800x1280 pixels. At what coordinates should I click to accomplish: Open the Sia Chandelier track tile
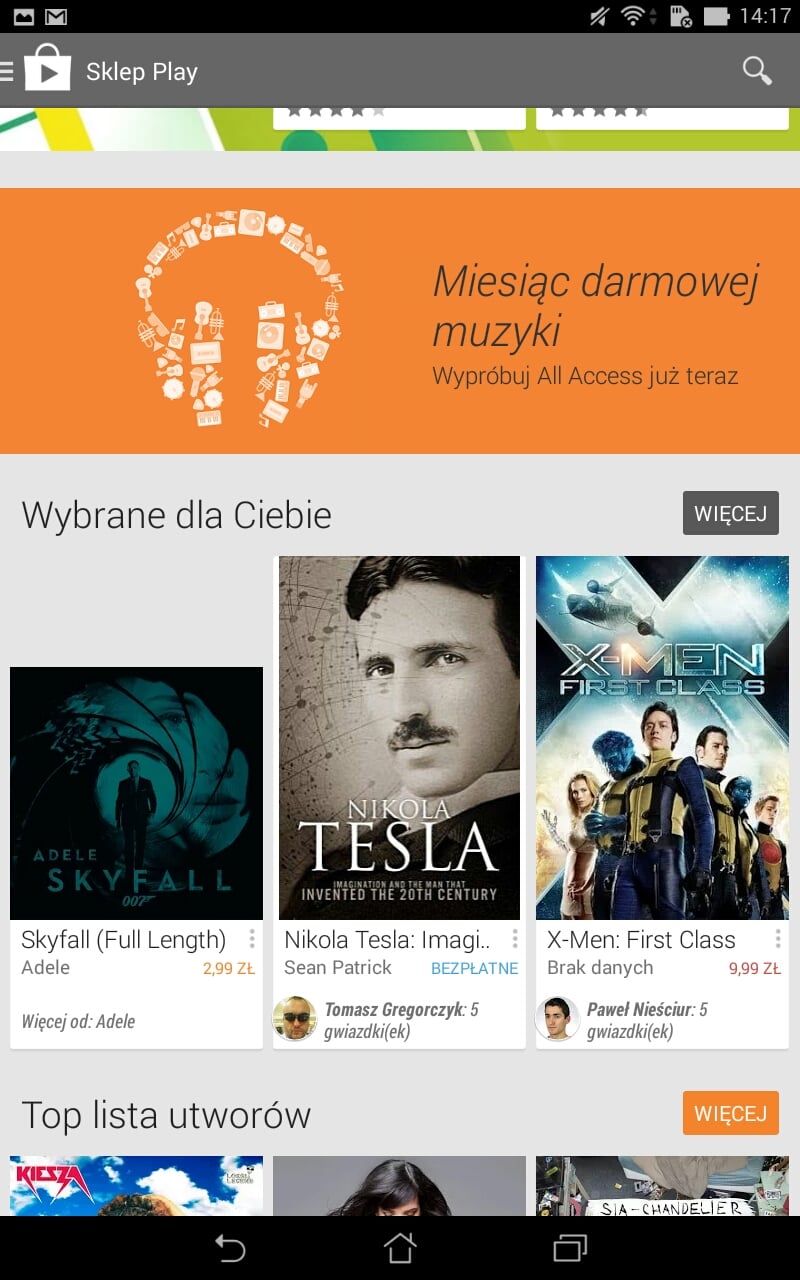pos(662,1186)
